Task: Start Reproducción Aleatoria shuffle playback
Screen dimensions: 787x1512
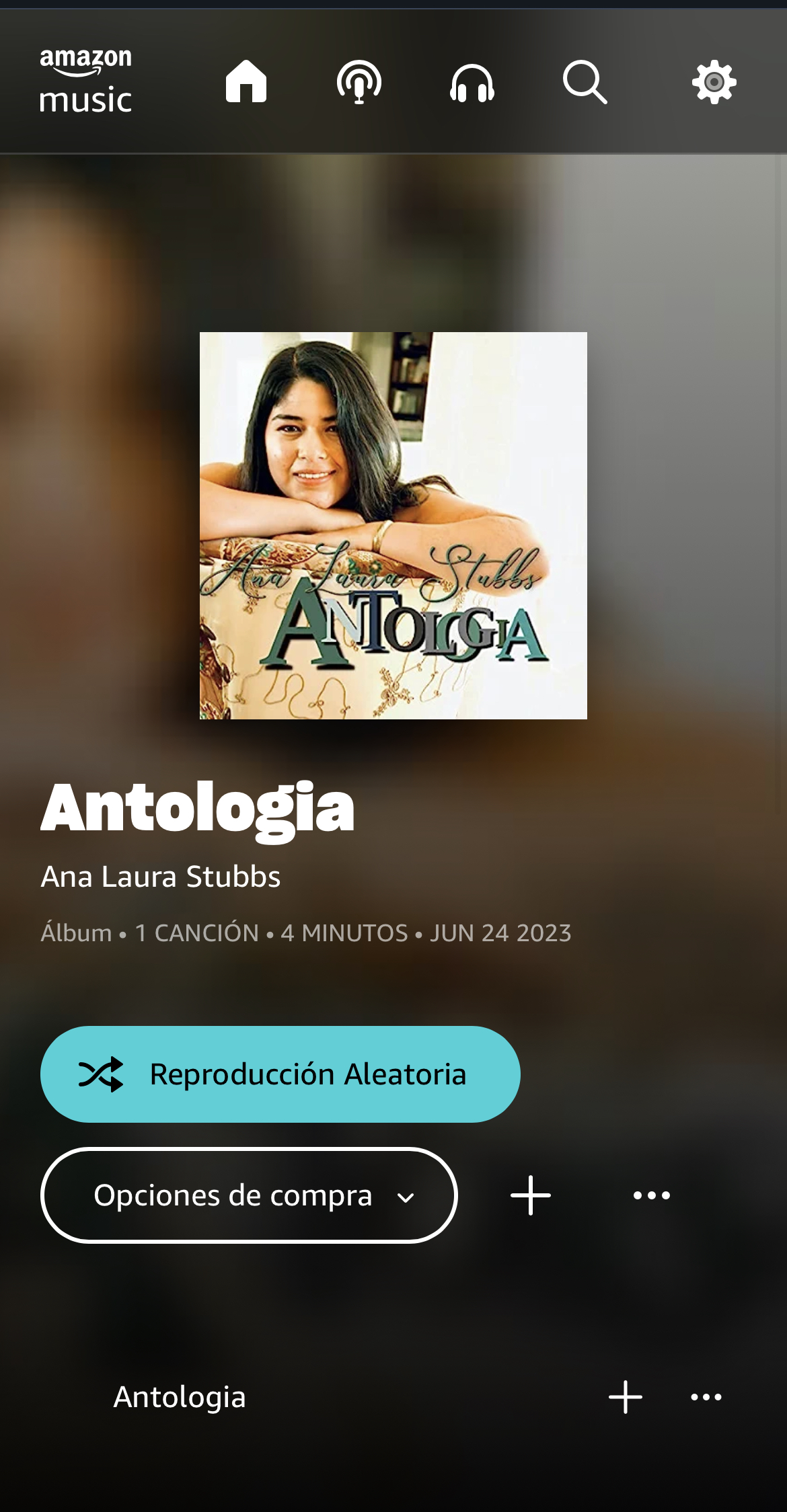Action: click(280, 1074)
